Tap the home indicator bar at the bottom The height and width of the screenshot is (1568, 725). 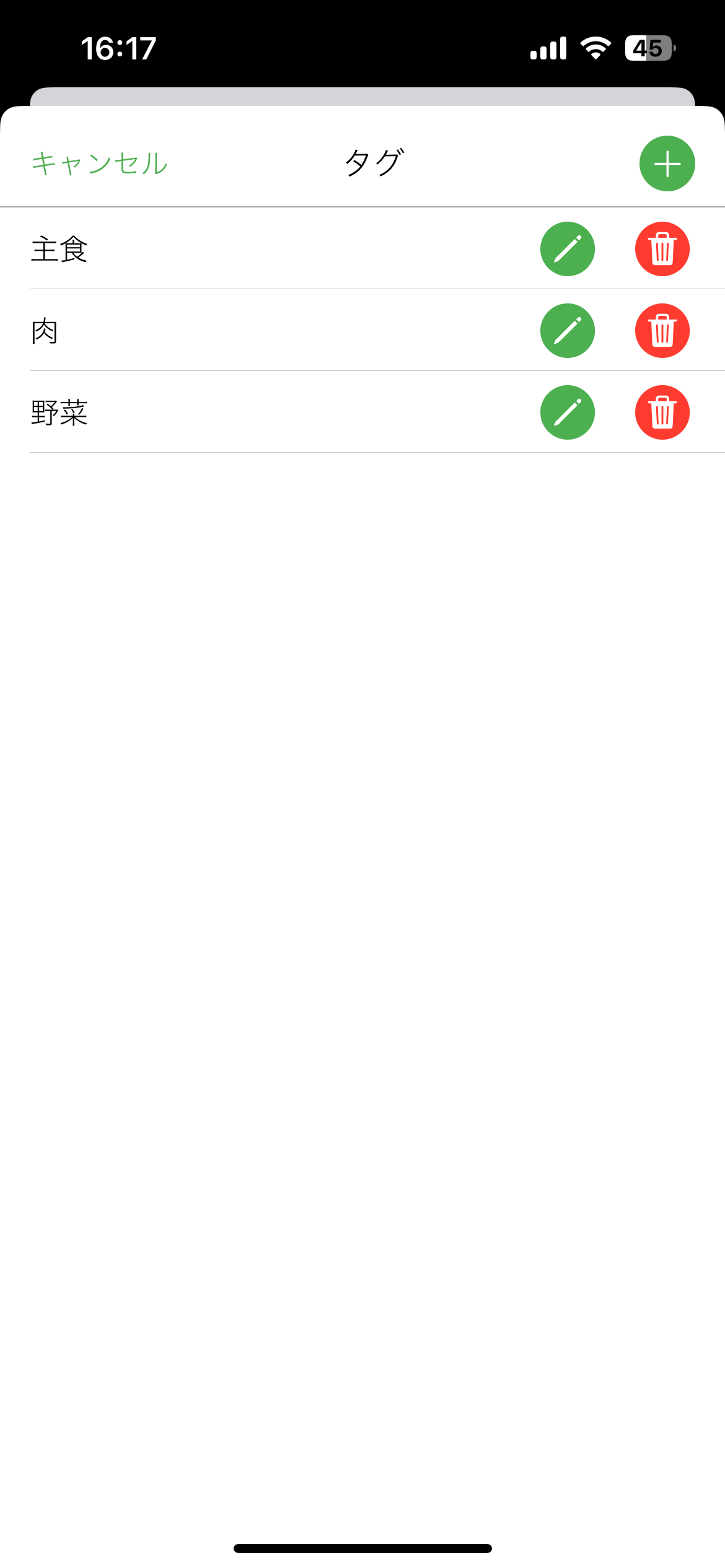[362, 1542]
